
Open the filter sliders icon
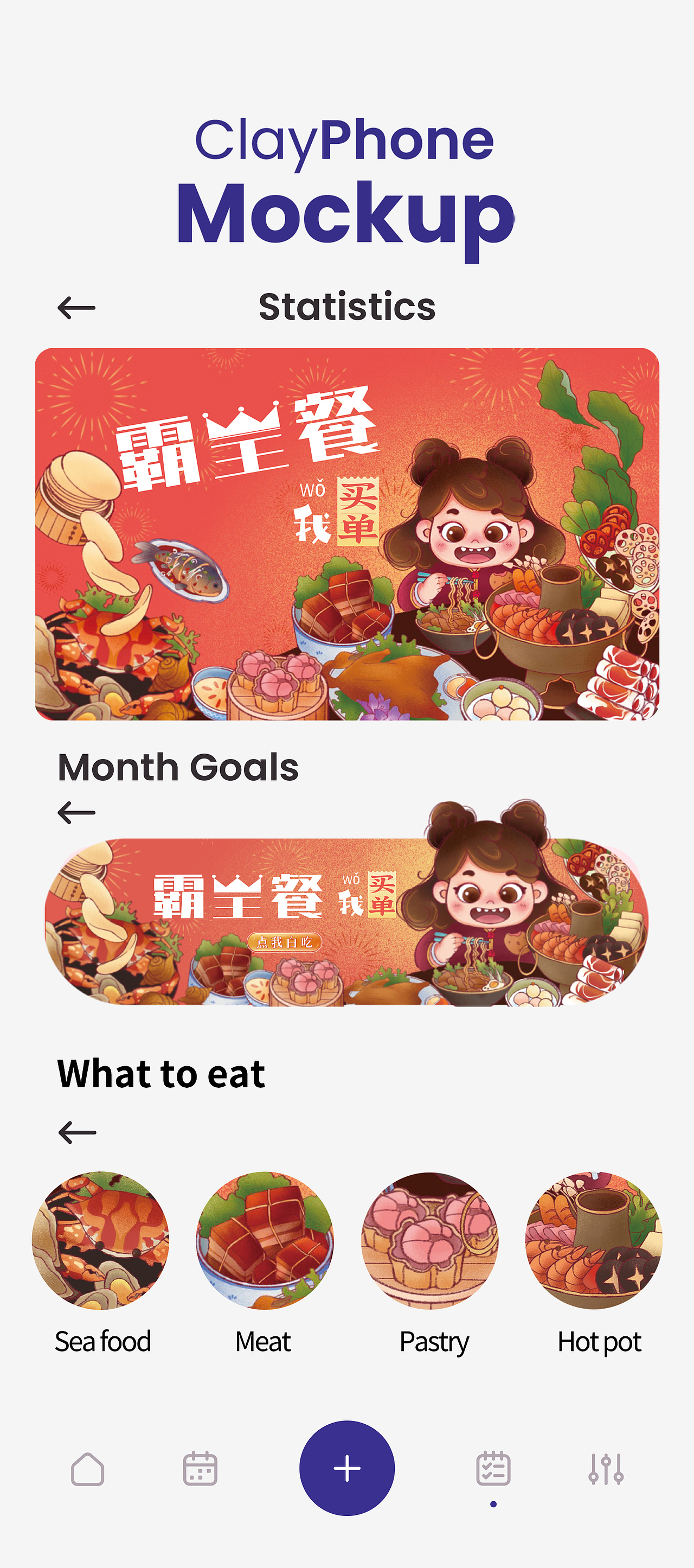(607, 1468)
